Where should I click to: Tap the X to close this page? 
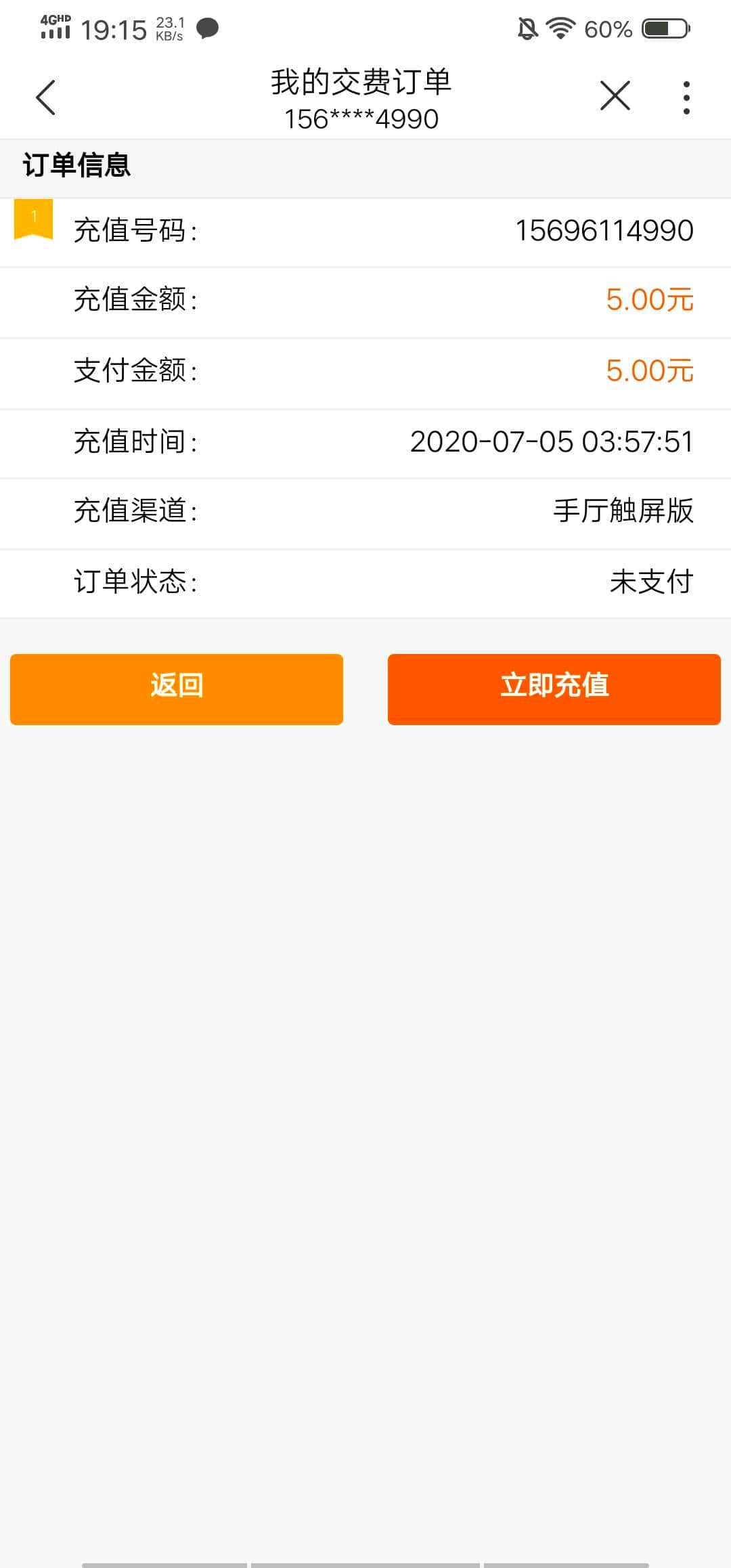[615, 97]
